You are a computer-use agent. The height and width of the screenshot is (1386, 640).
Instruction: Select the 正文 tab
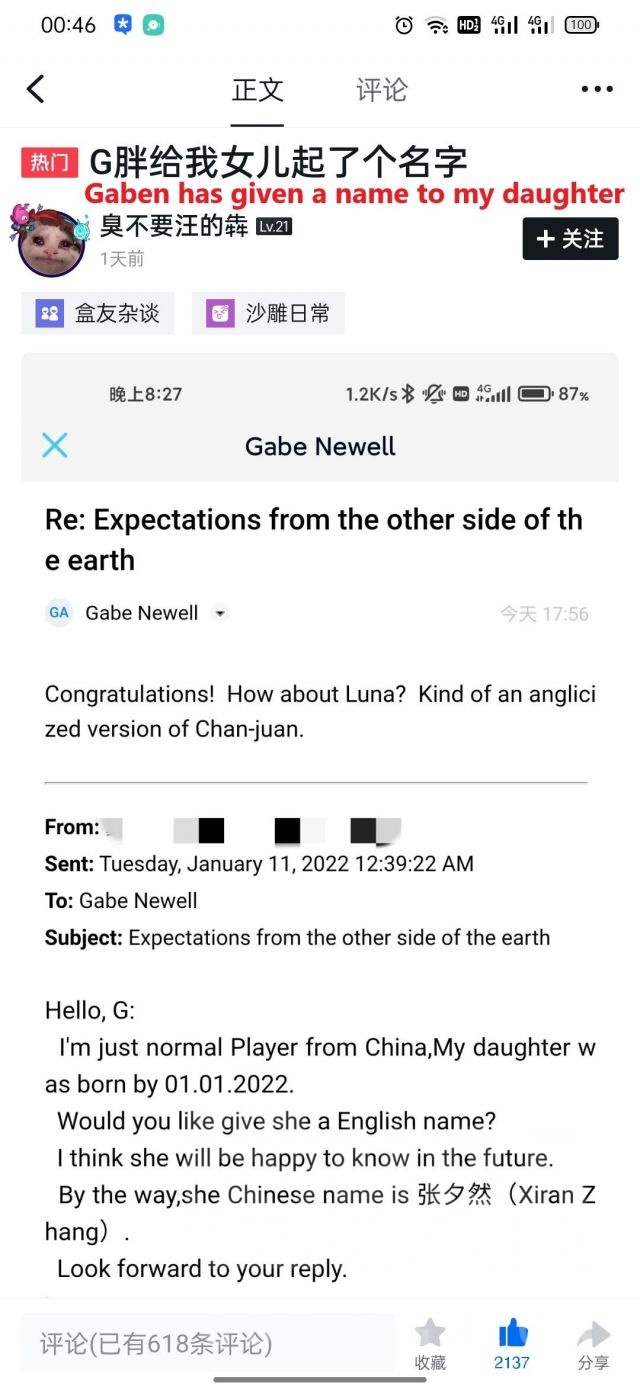click(258, 90)
